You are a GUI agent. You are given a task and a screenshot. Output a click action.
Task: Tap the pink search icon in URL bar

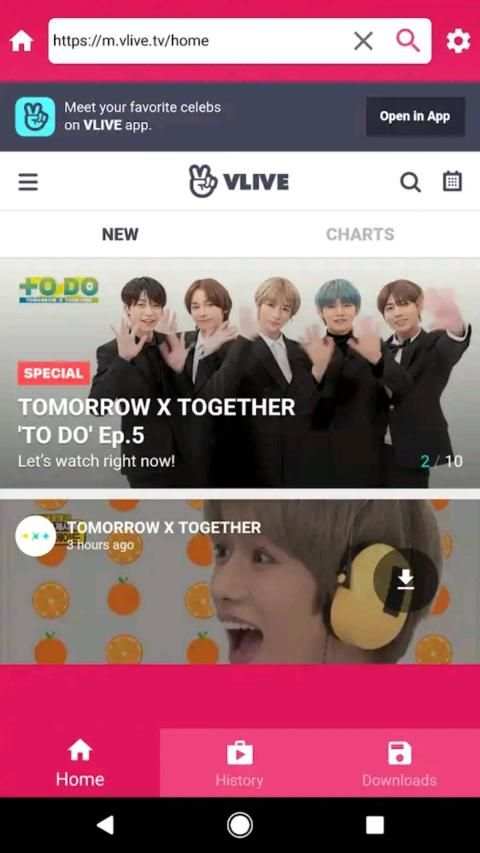(408, 41)
